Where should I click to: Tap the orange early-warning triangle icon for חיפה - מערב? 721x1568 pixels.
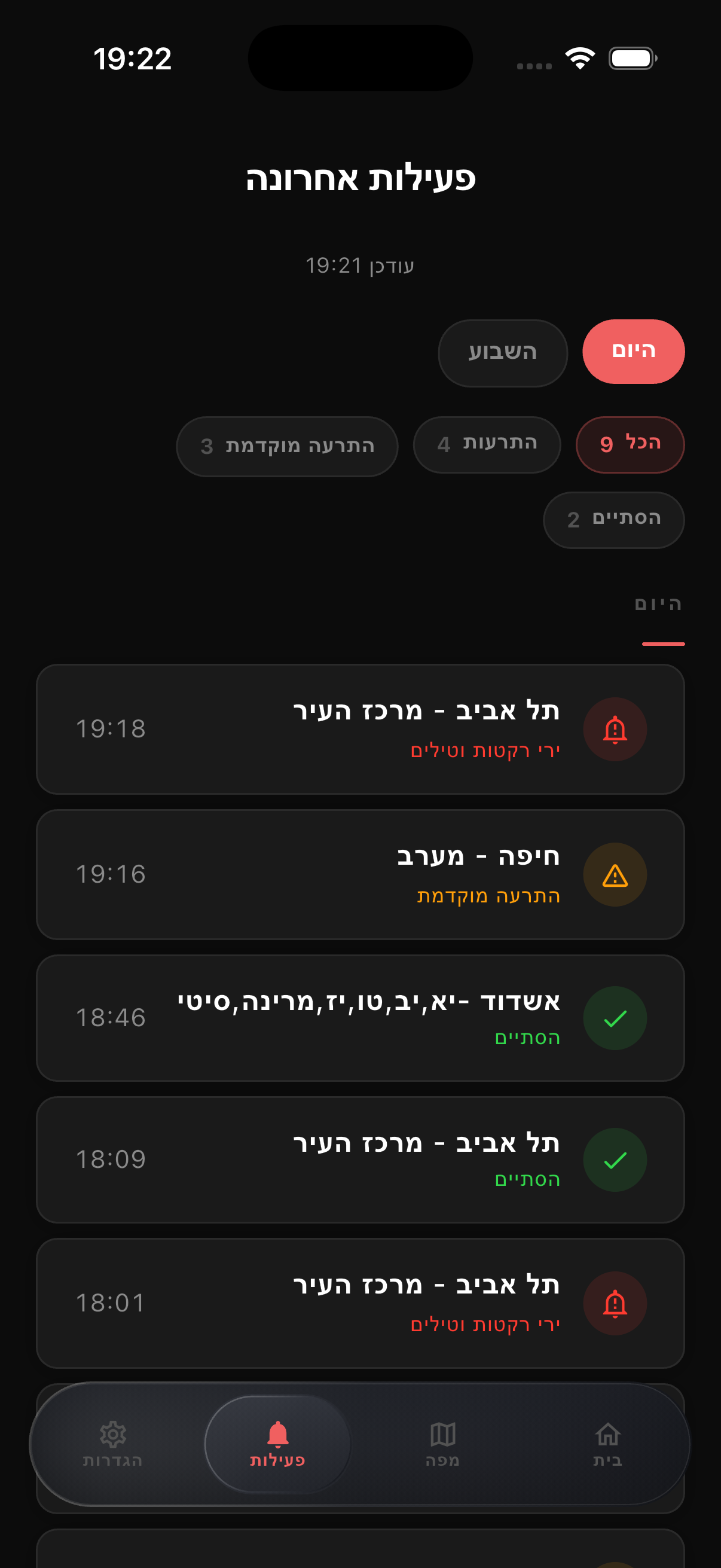point(615,875)
